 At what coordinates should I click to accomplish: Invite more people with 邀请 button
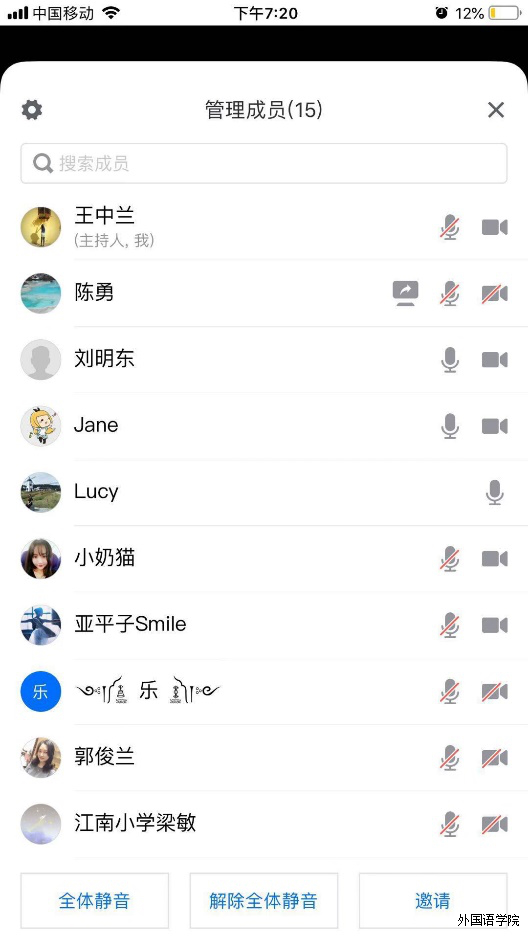(433, 900)
